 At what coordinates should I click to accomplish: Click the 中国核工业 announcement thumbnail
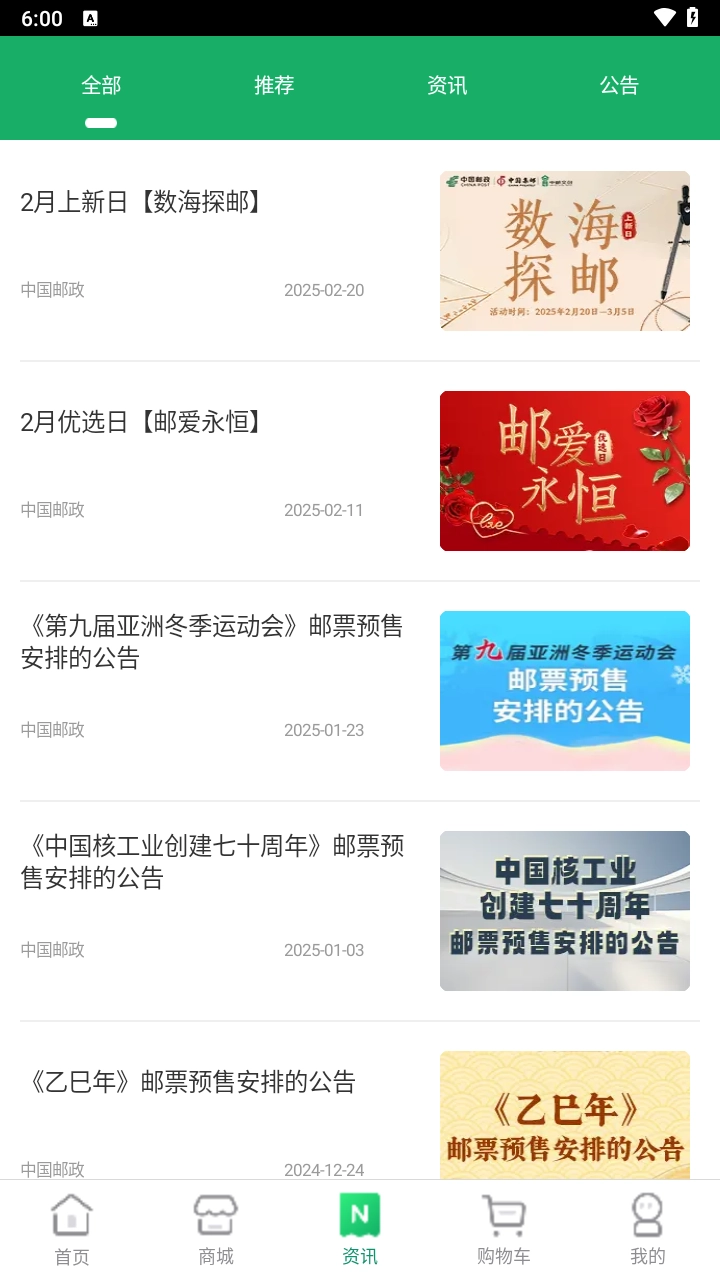(564, 910)
